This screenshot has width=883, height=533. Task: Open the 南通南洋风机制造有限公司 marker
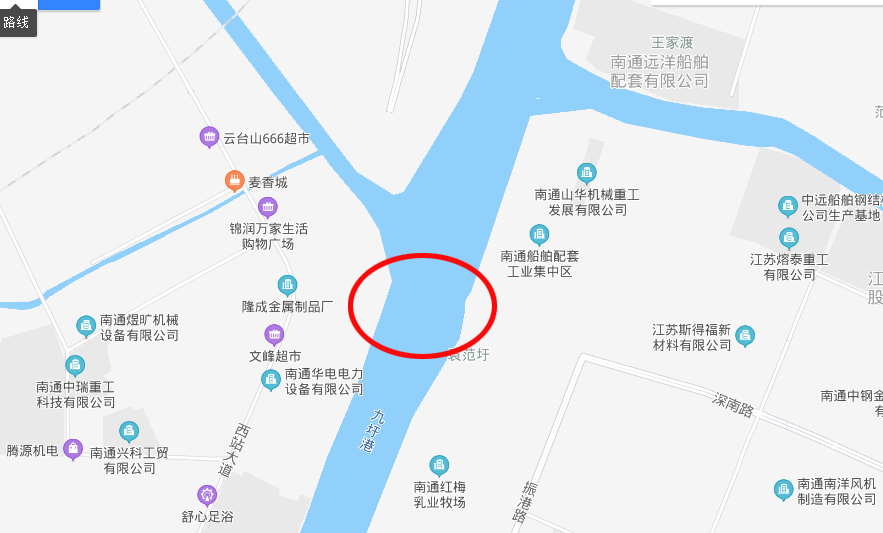[783, 489]
